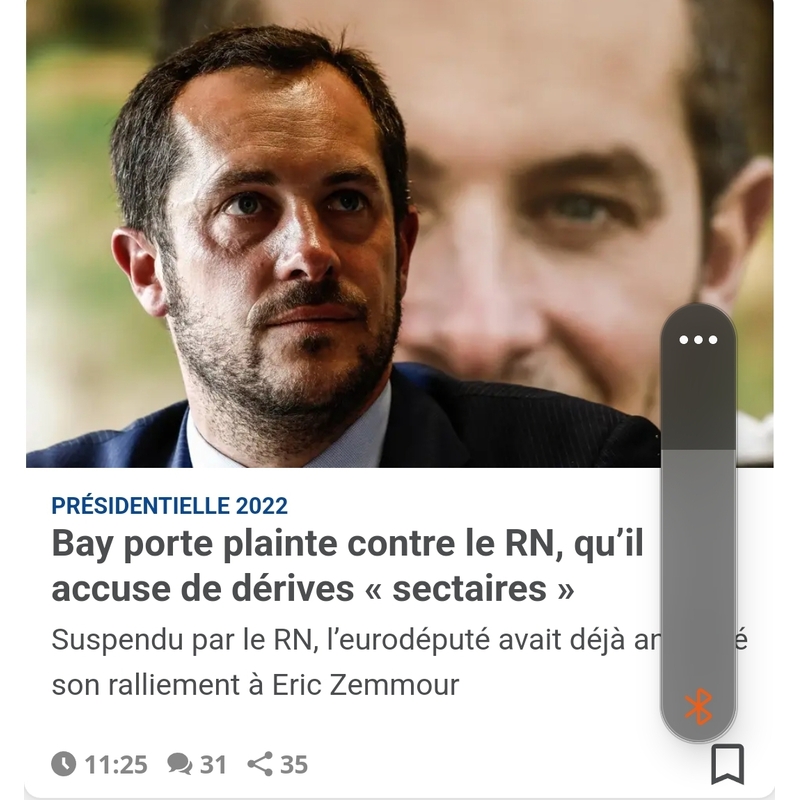This screenshot has height=800, width=800.
Task: Open the 31 comments on the article
Action: pyautogui.click(x=197, y=765)
